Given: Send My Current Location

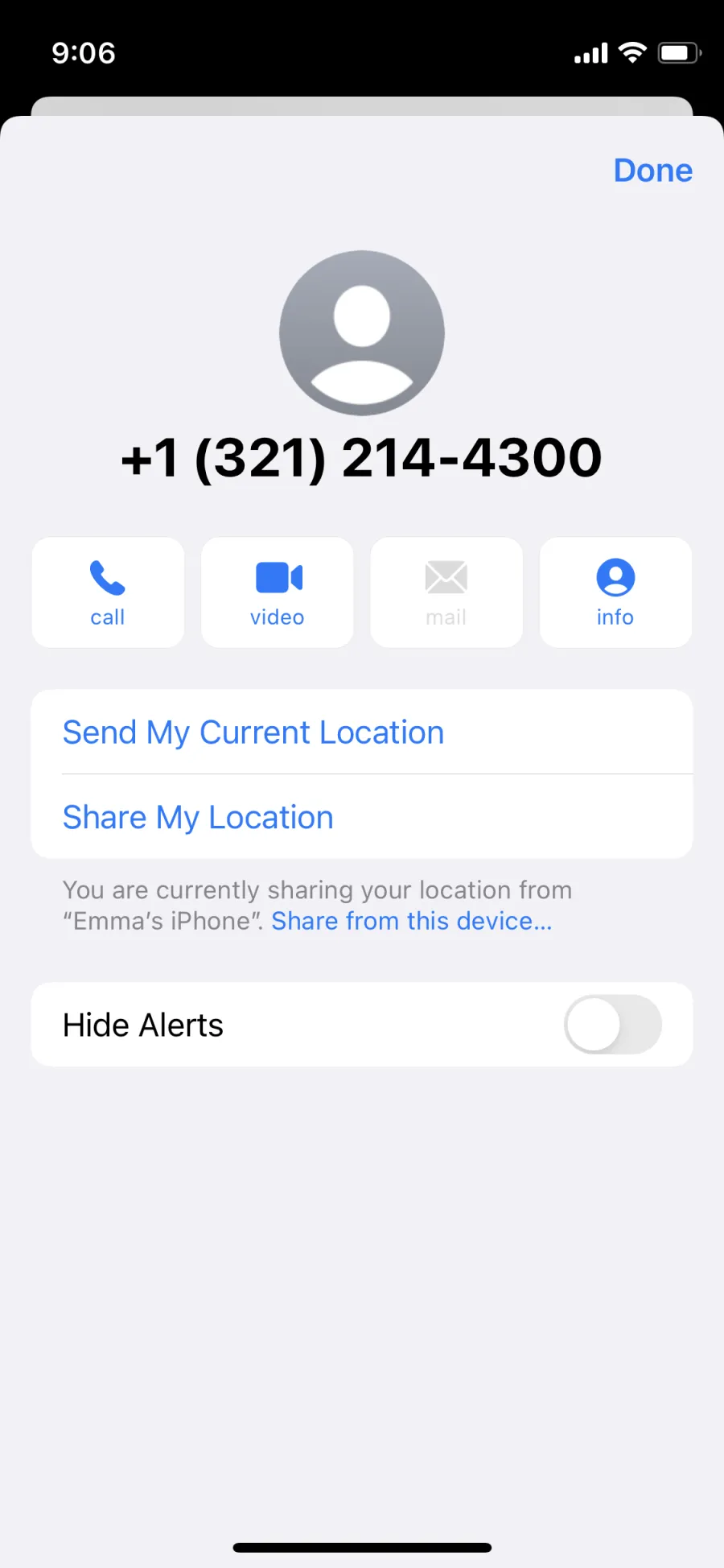Looking at the screenshot, I should (x=362, y=732).
